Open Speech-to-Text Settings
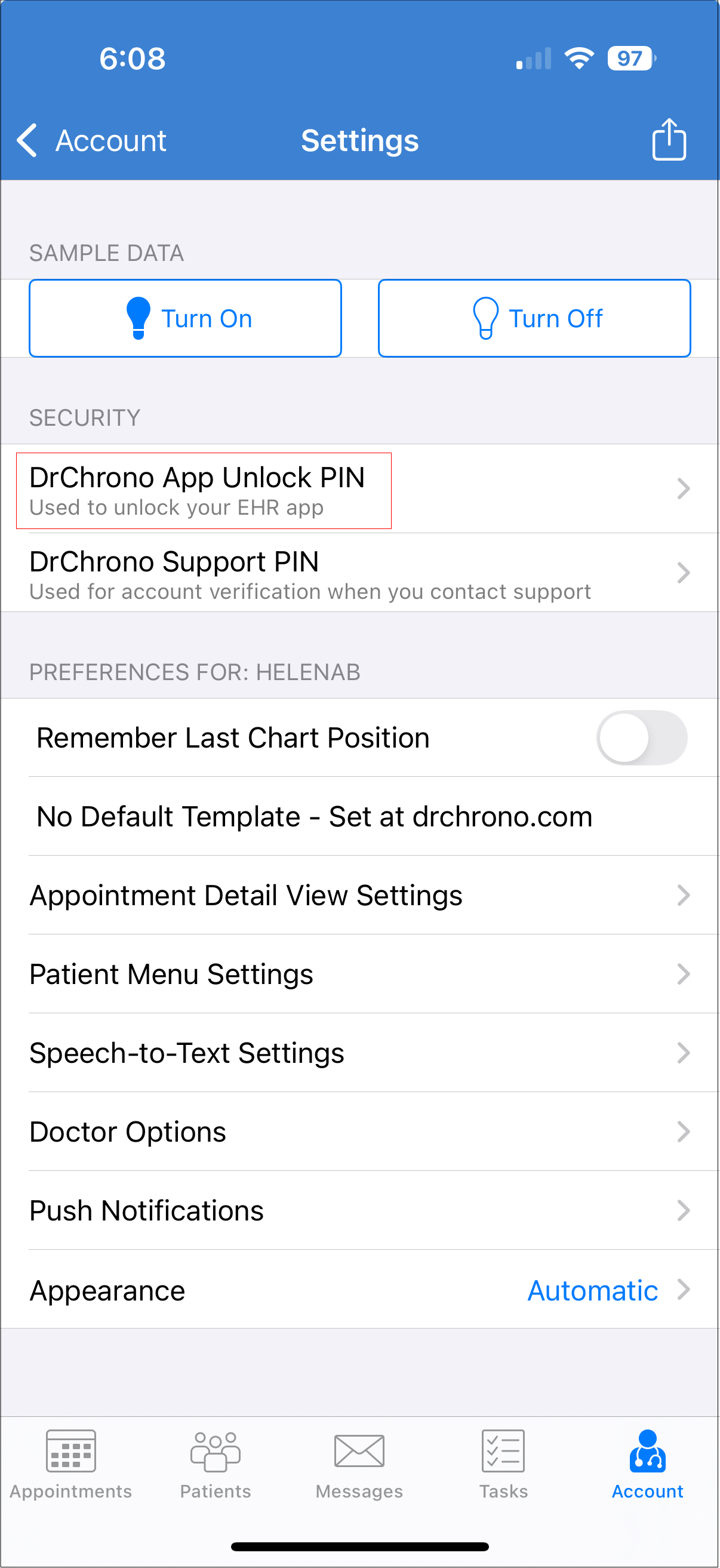The height and width of the screenshot is (1568, 720). click(359, 1053)
